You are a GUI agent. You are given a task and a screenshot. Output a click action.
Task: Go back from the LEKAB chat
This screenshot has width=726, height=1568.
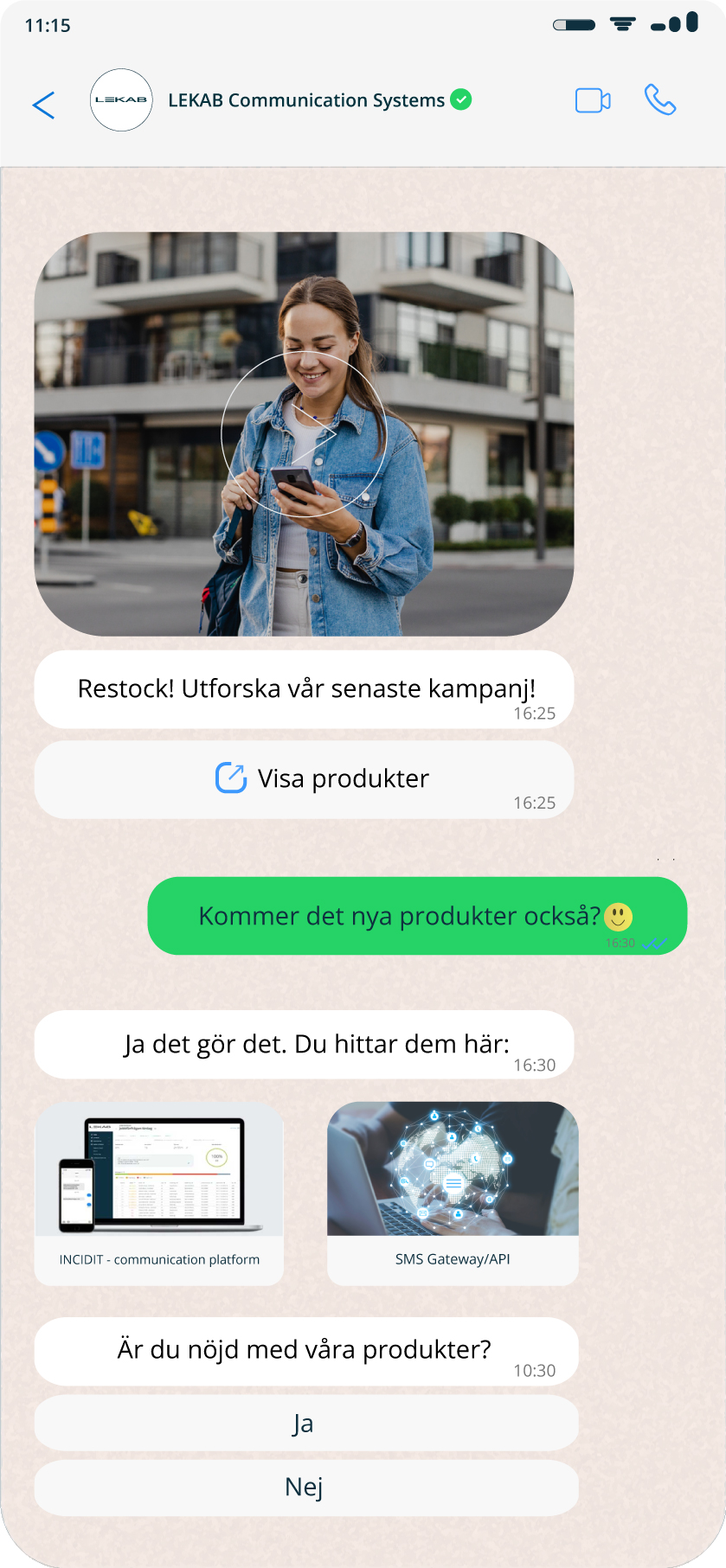43,105
